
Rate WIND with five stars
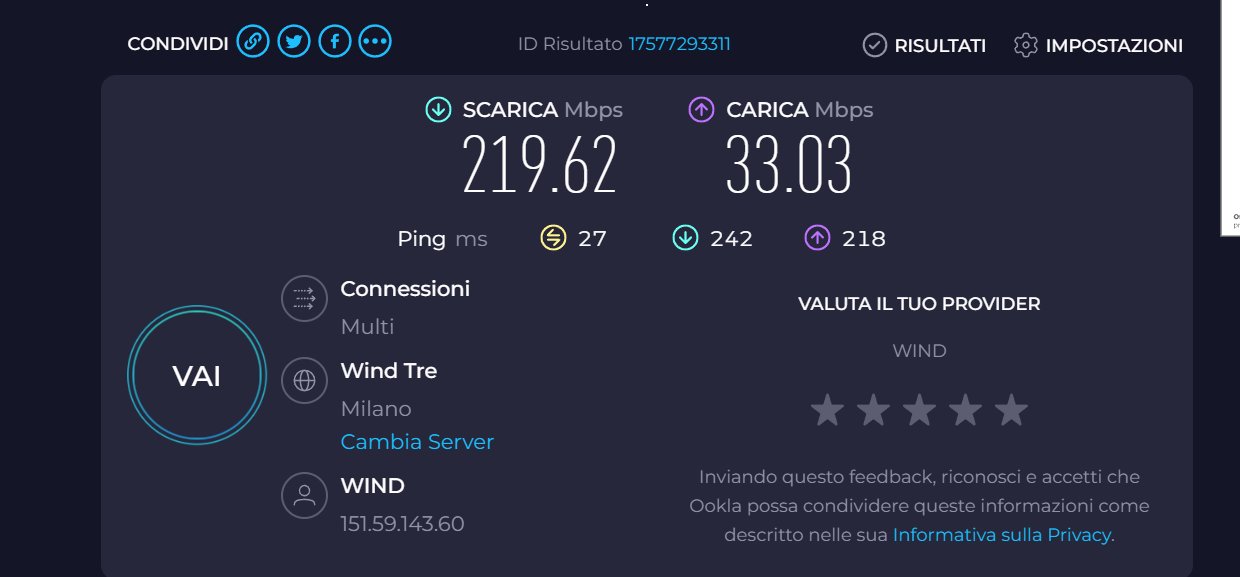1012,410
